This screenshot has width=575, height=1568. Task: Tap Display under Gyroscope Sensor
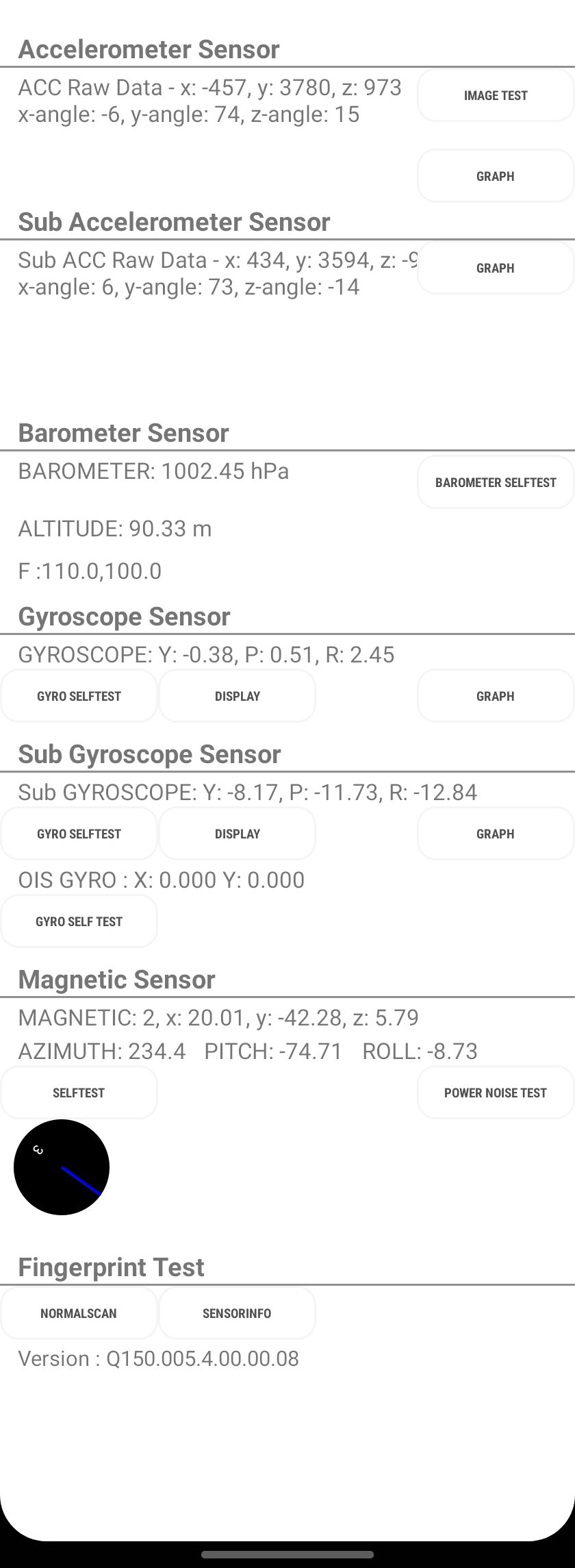coord(238,696)
